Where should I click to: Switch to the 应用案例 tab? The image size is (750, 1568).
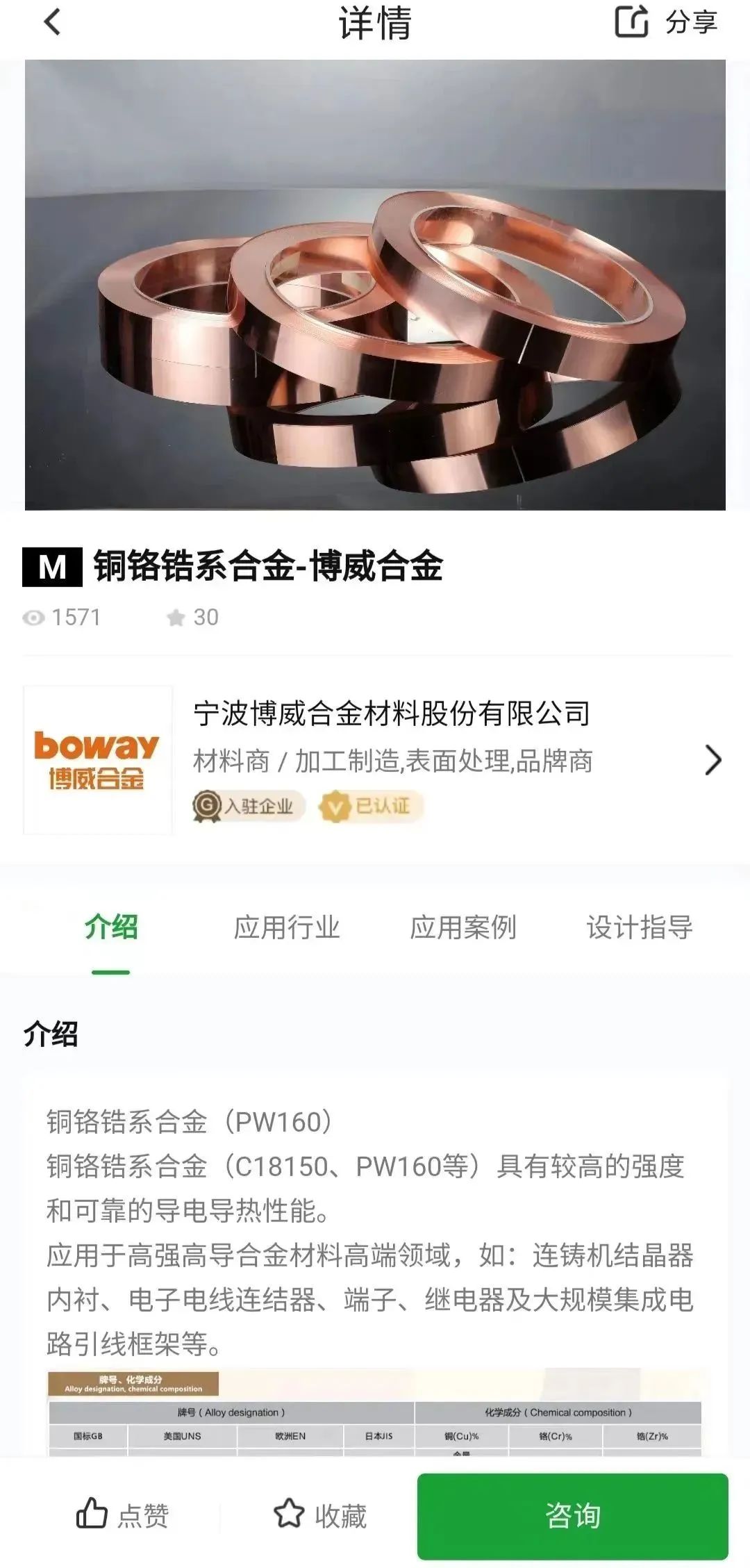click(463, 927)
